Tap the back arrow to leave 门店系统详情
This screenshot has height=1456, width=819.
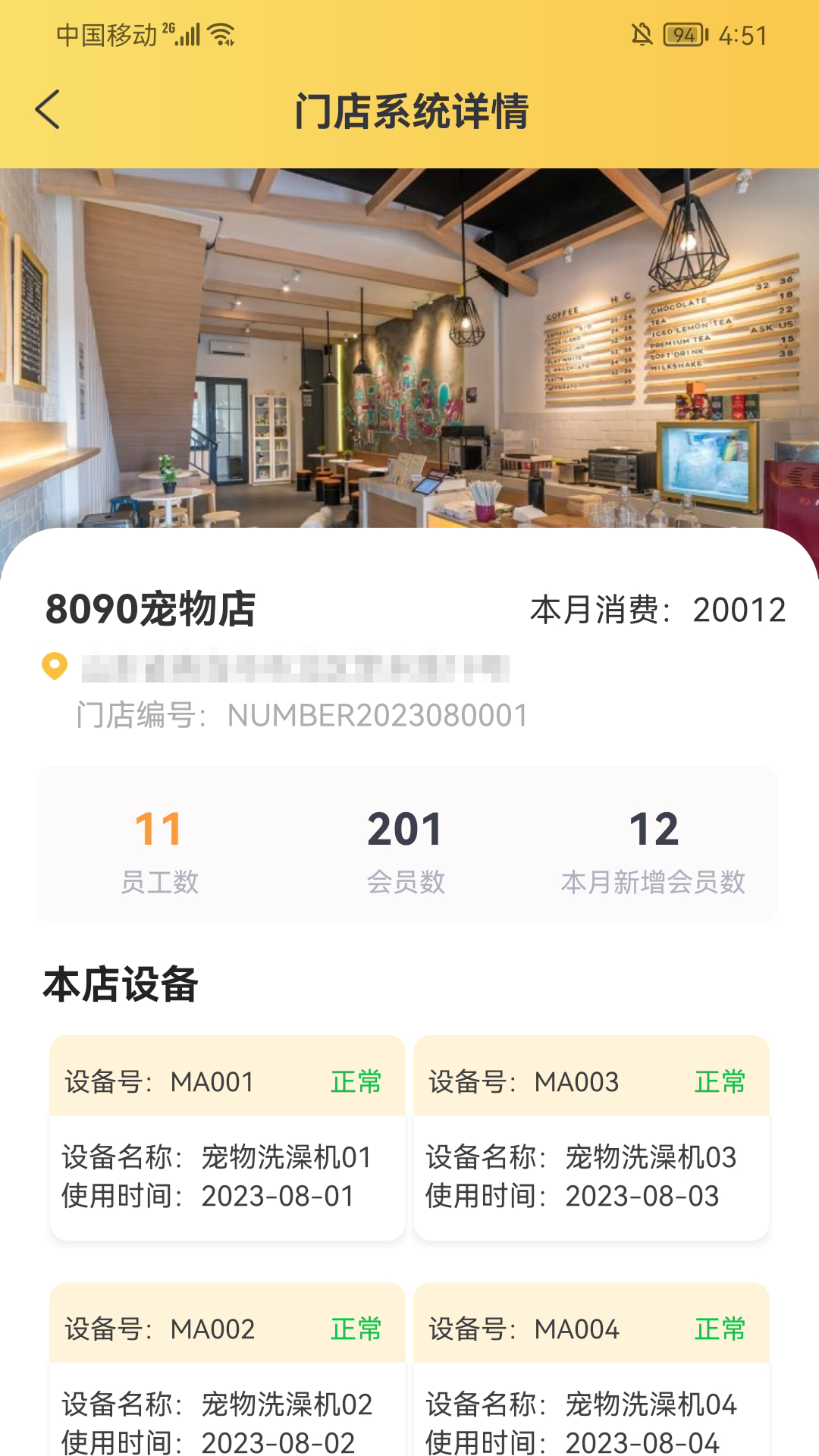coord(48,108)
